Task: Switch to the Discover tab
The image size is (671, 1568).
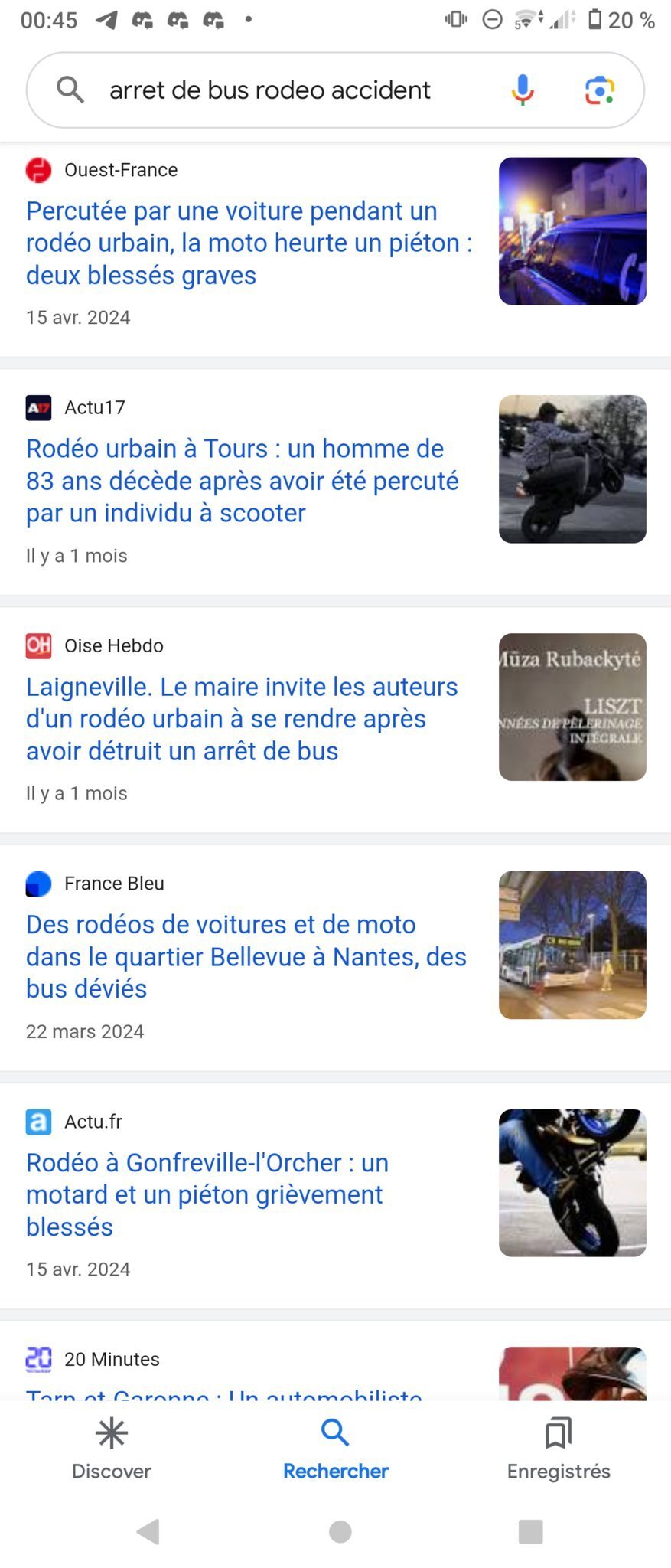Action: coord(112,1449)
